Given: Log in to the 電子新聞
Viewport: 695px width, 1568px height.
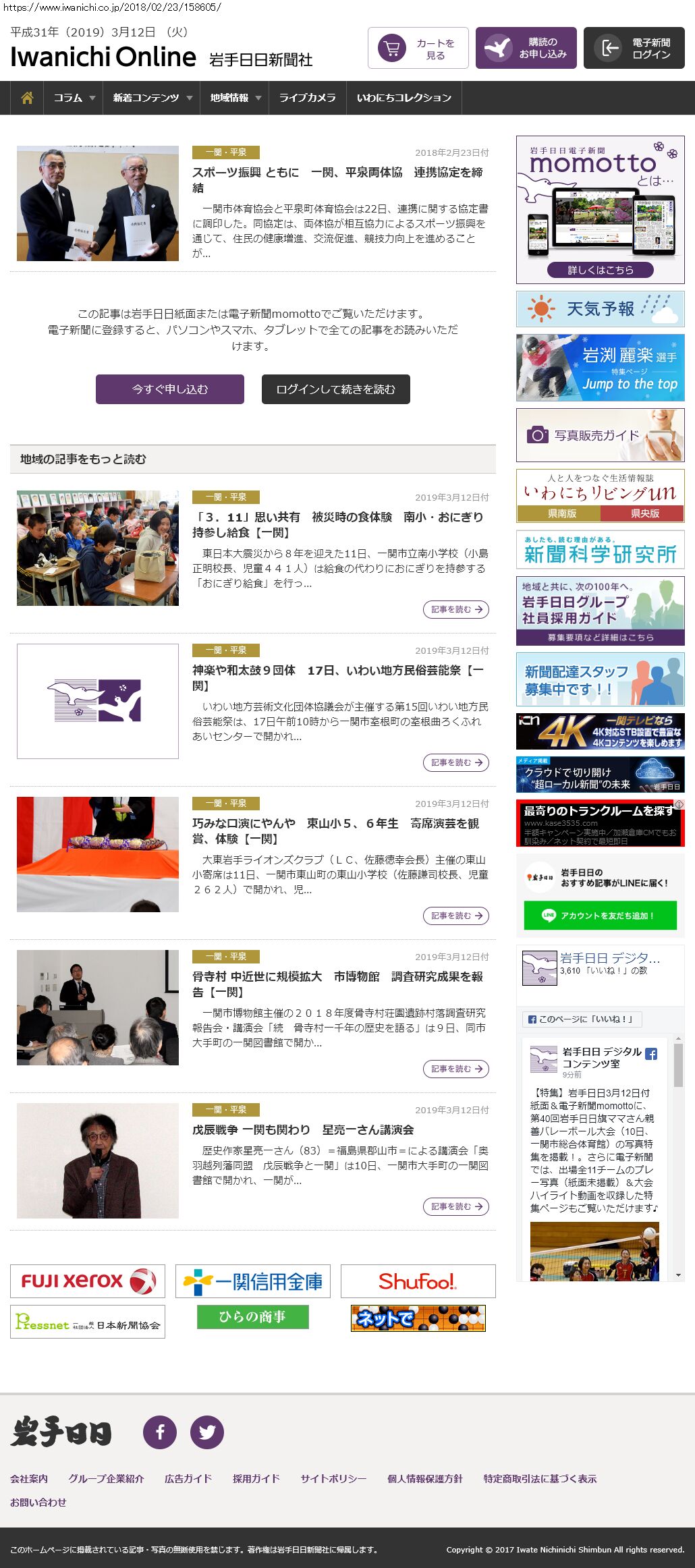Looking at the screenshot, I should point(634,48).
